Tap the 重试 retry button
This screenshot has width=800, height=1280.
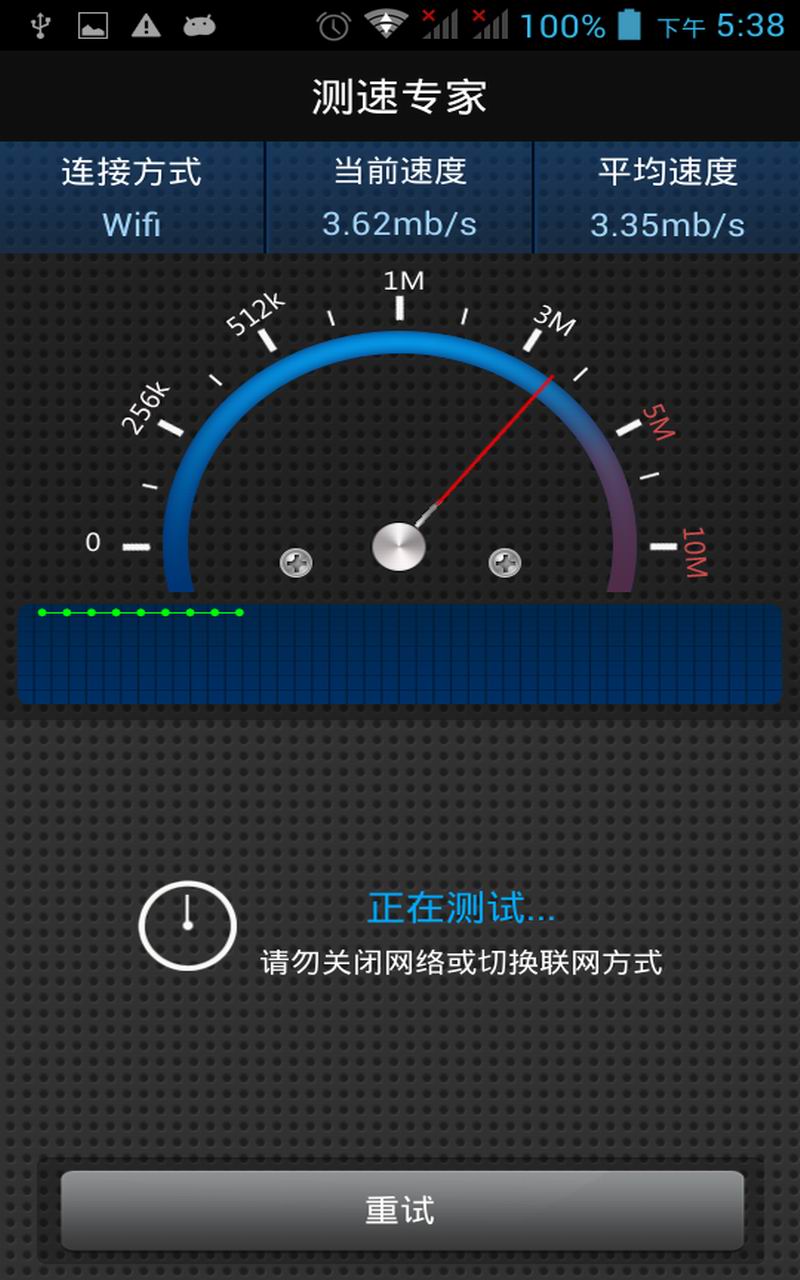coord(401,1210)
